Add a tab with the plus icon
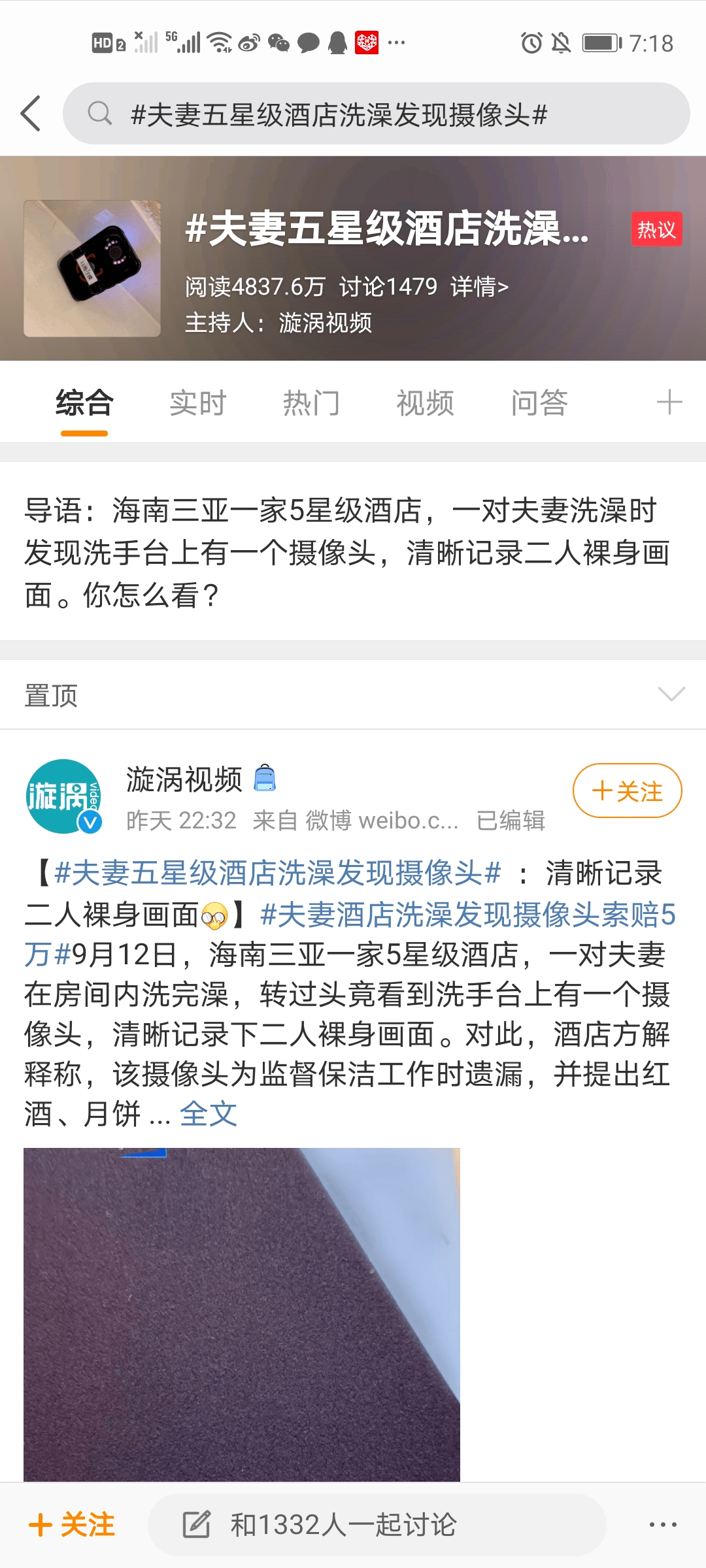Viewport: 706px width, 1568px height. pos(669,402)
